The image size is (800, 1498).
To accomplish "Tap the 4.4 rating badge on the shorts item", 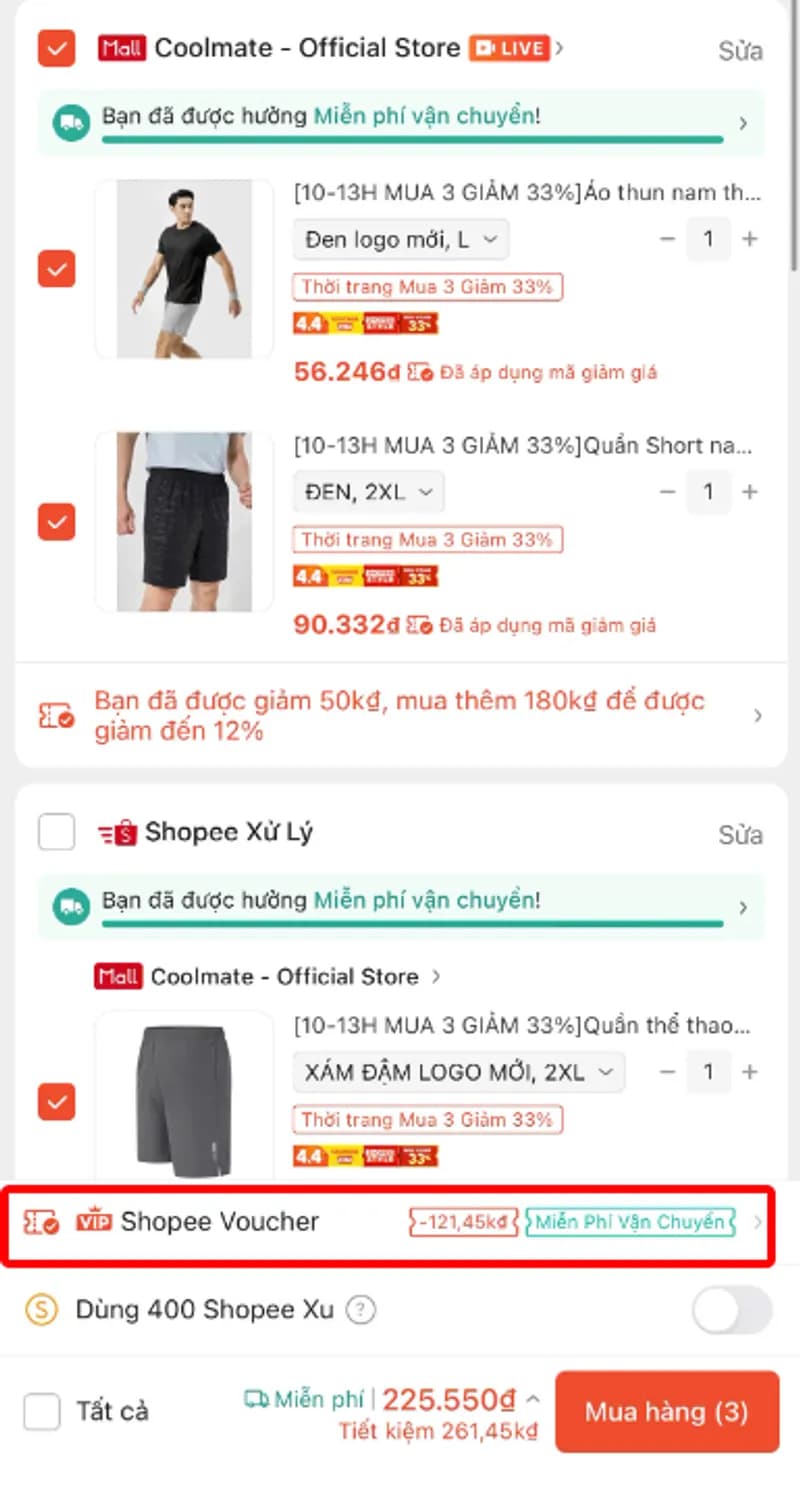I will 308,575.
